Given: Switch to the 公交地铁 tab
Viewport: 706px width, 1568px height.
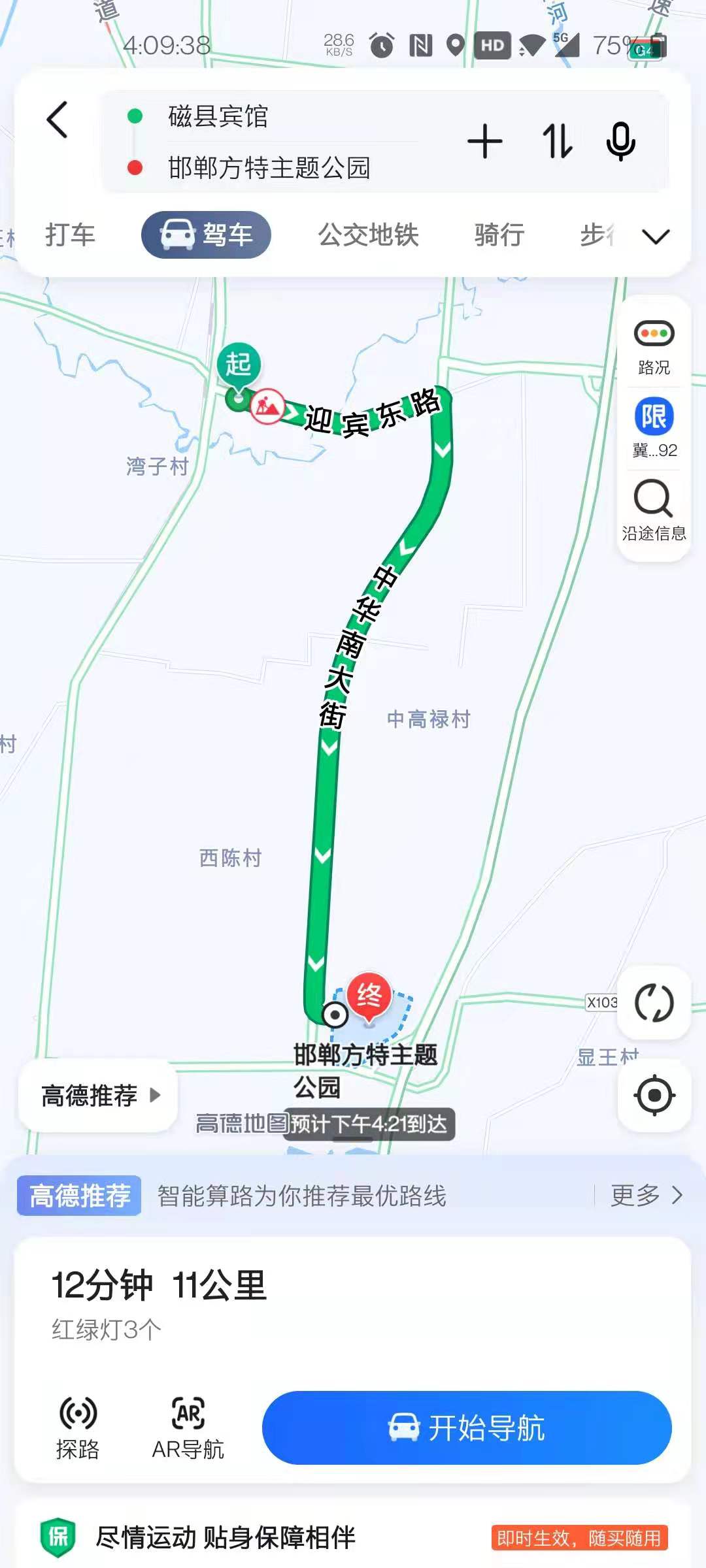Looking at the screenshot, I should point(367,236).
